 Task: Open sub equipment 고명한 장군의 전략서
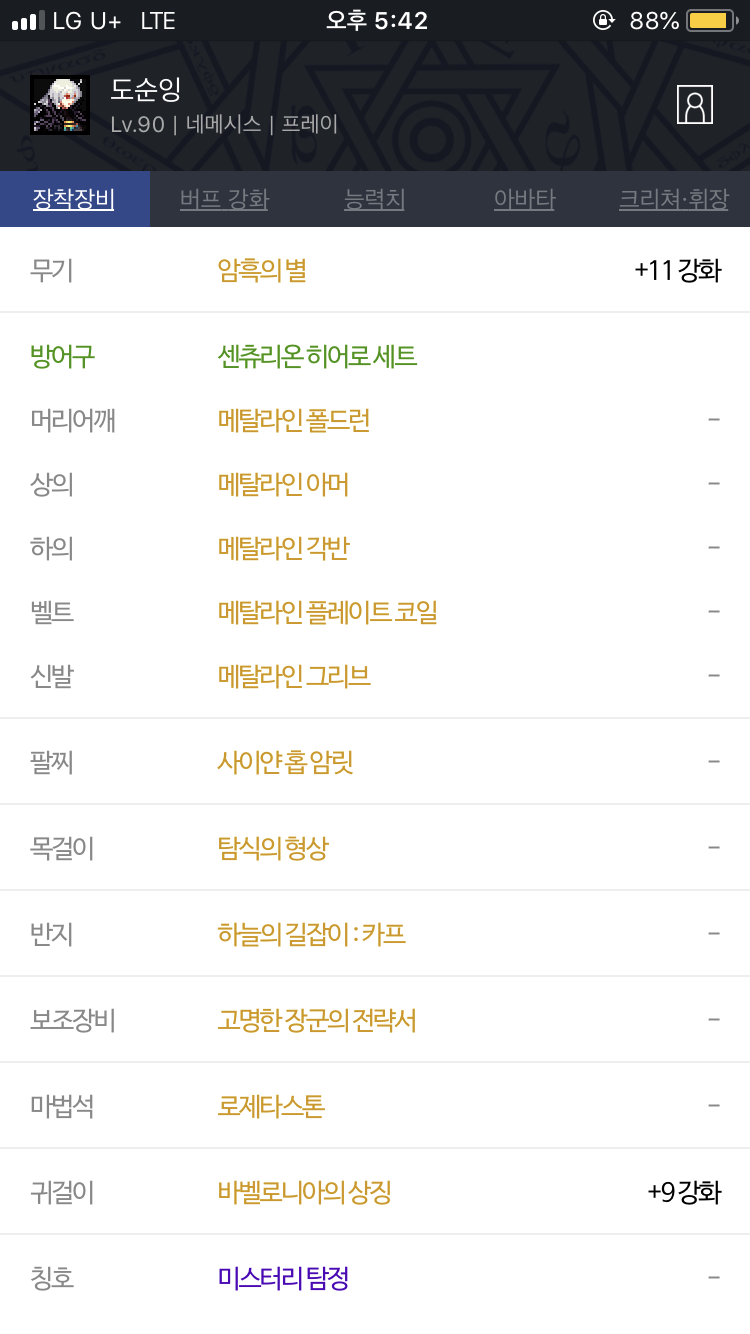(x=317, y=1020)
